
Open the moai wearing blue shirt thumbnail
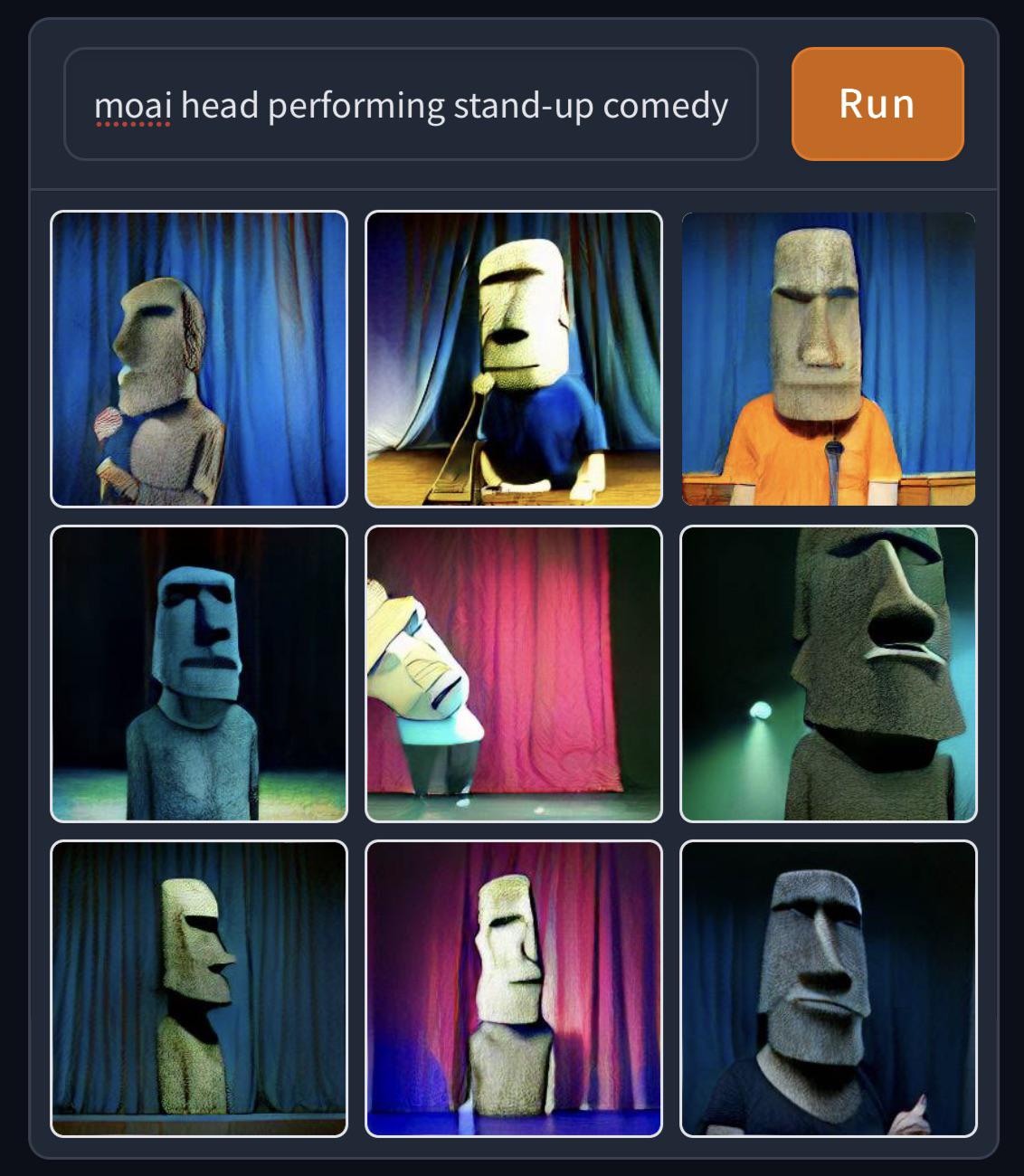pyautogui.click(x=512, y=359)
